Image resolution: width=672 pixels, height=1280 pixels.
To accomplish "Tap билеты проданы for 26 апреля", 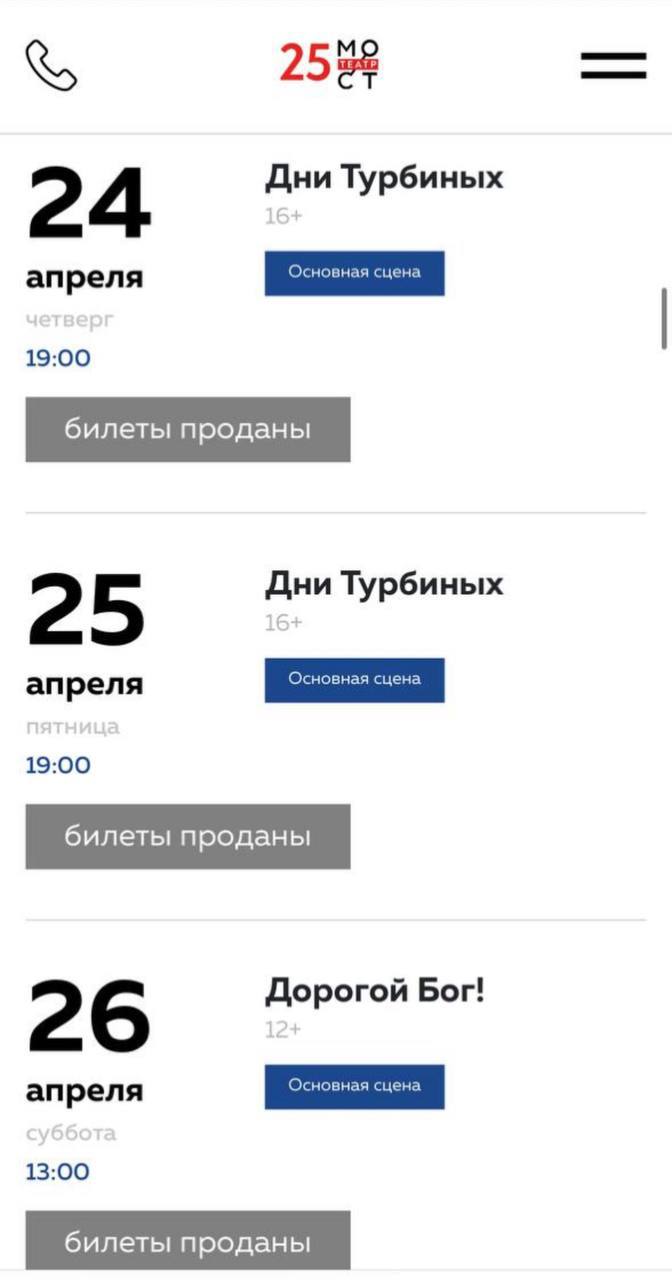I will click(x=188, y=1242).
